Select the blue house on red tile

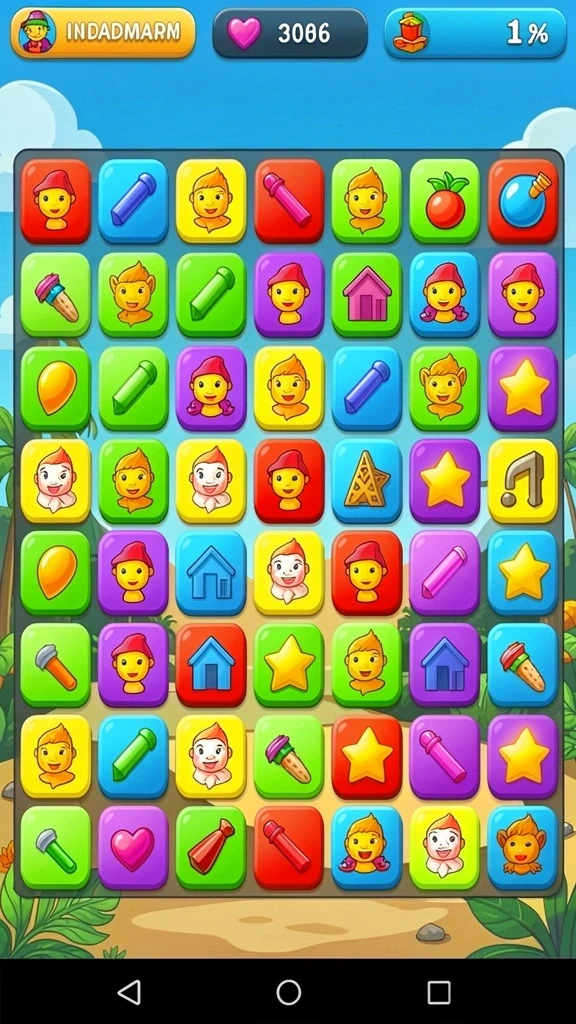tap(211, 665)
